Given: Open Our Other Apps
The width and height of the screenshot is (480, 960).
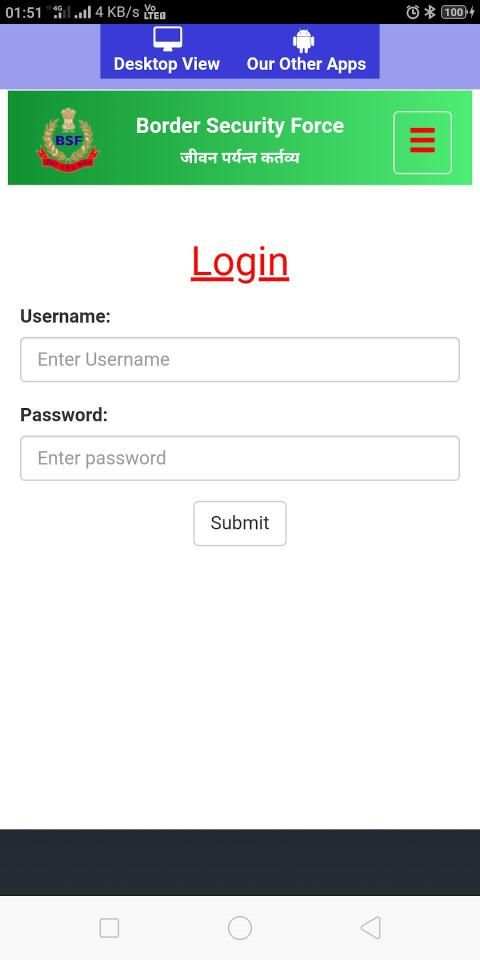Looking at the screenshot, I should coord(306,51).
